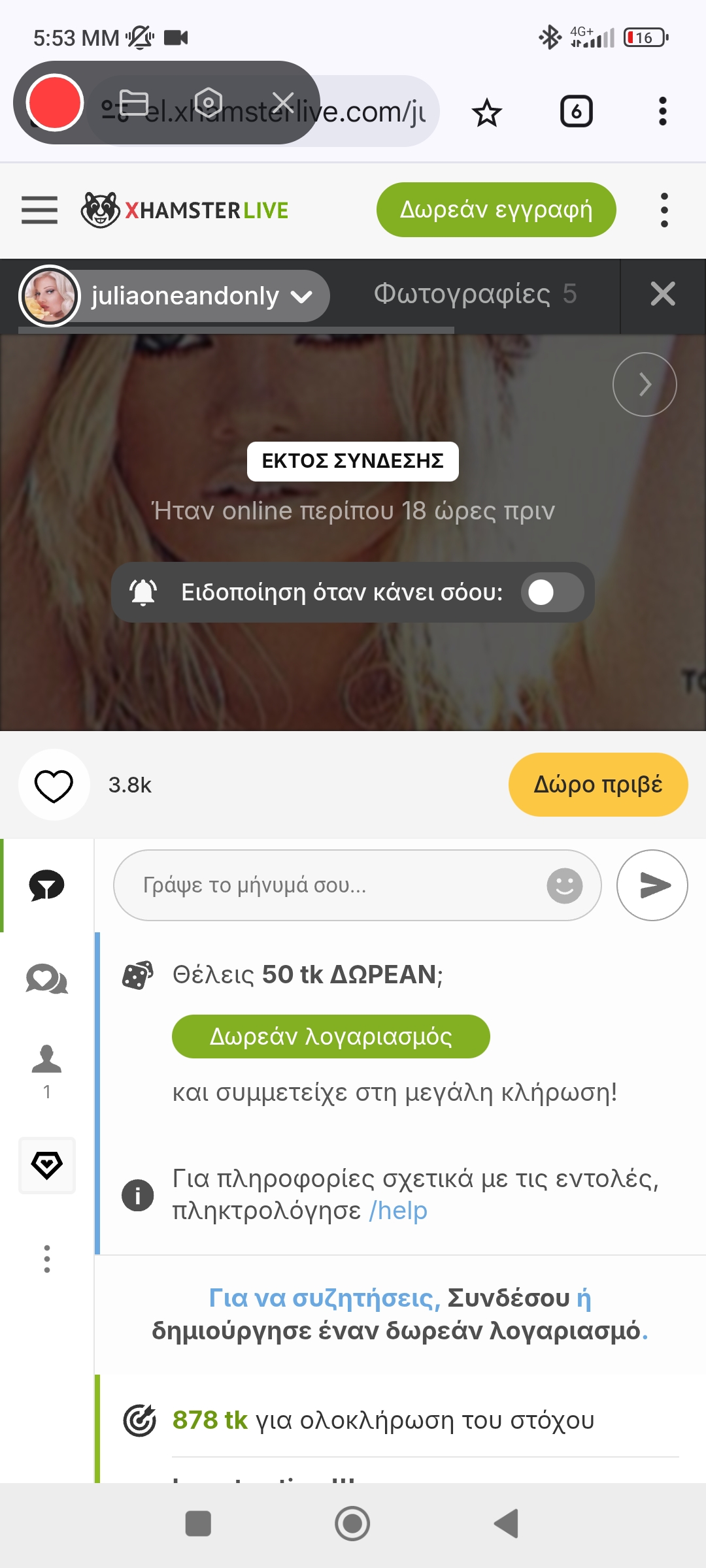This screenshot has height=1568, width=706.
Task: Send the chat message
Action: pyautogui.click(x=652, y=885)
